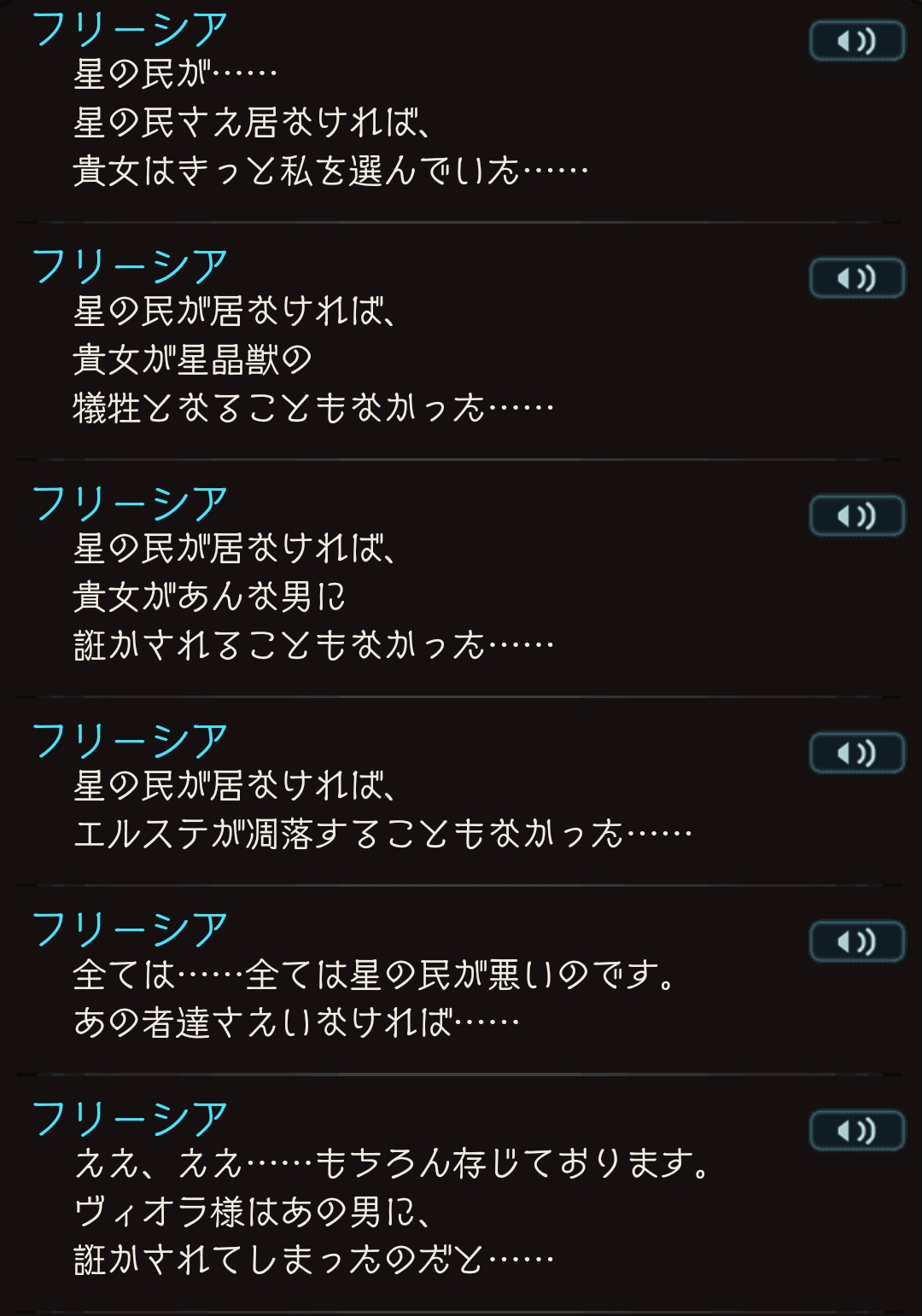922x1316 pixels.
Task: Play voice for line '全ては星の民が悪いのです'
Action: (x=856, y=941)
